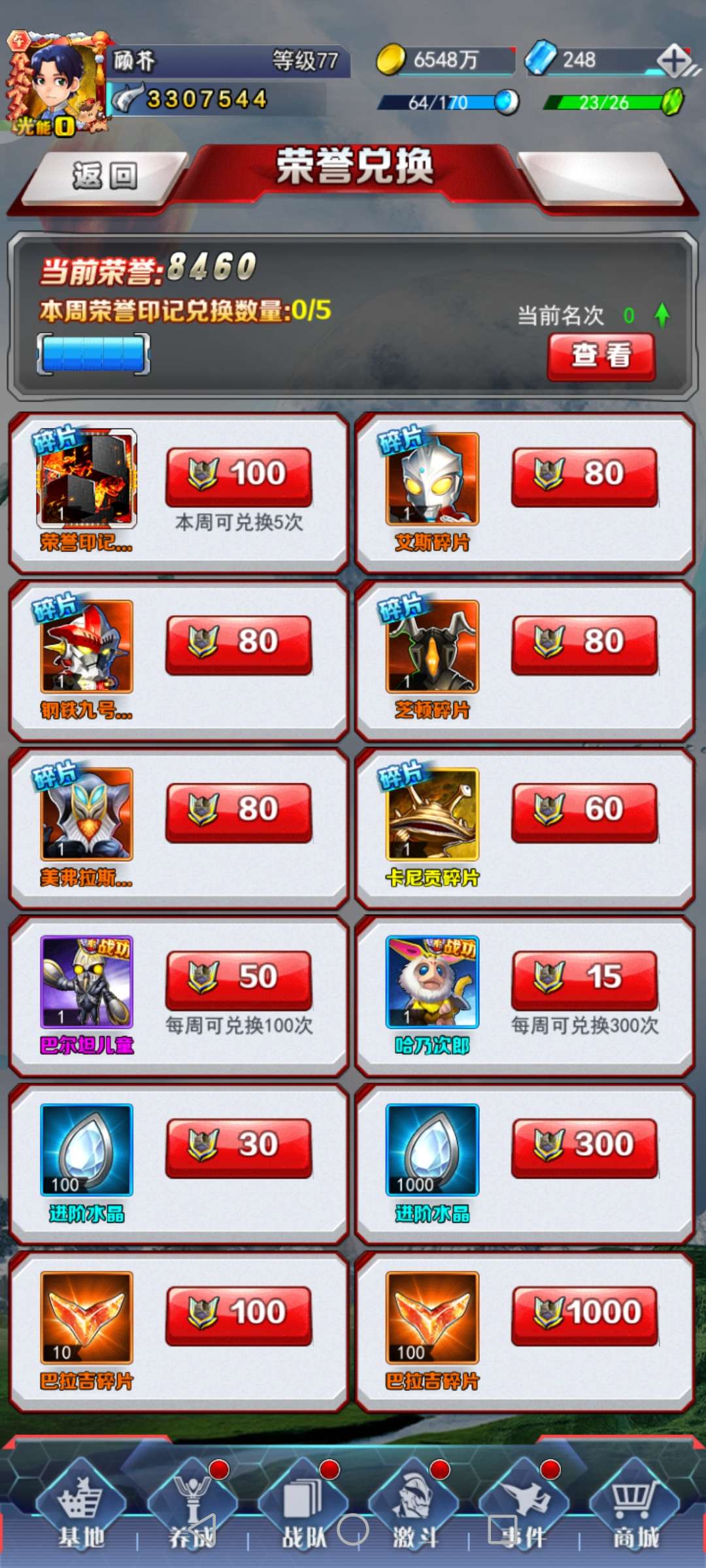Exchange 艾斯碎片 for 80 honor

[584, 476]
